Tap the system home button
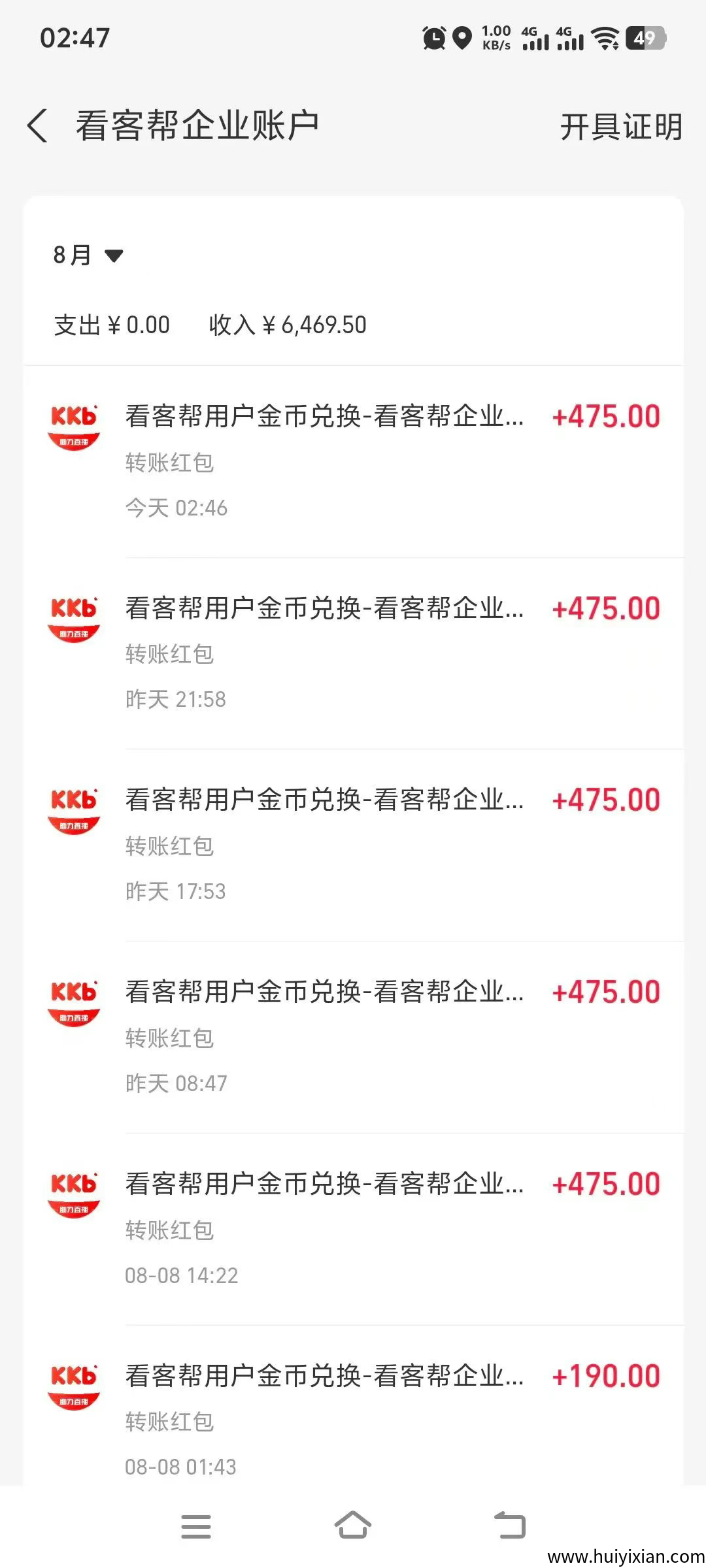Image resolution: width=706 pixels, height=1568 pixels. click(353, 1526)
